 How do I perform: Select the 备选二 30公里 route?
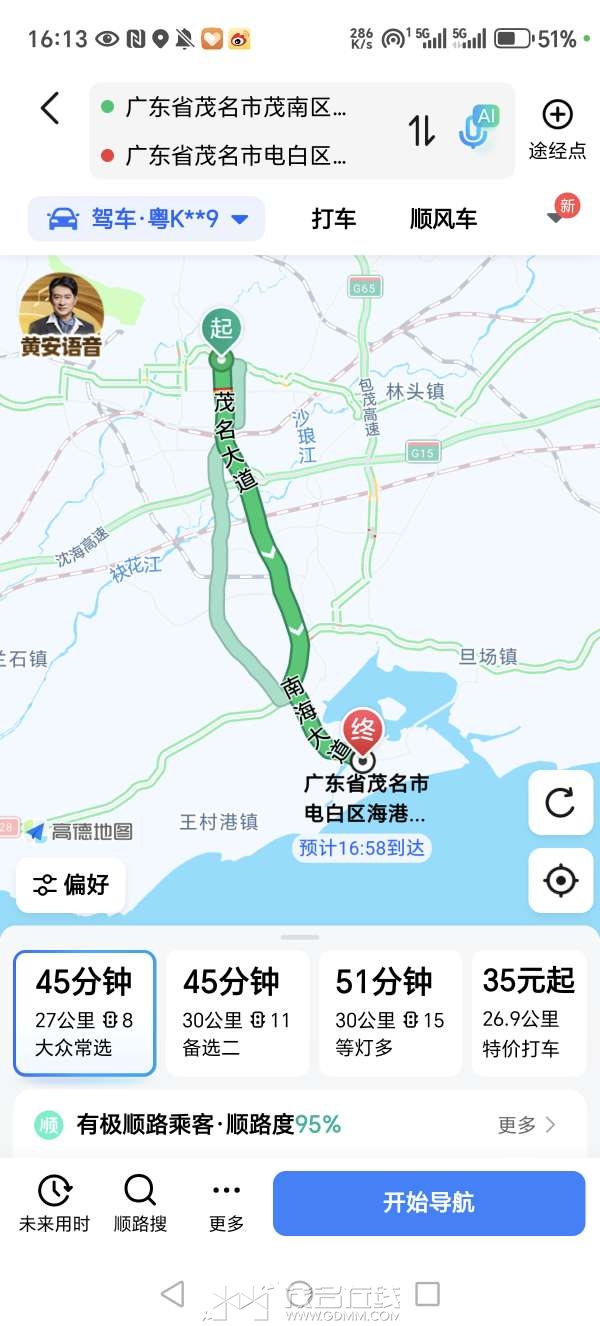[x=237, y=1012]
